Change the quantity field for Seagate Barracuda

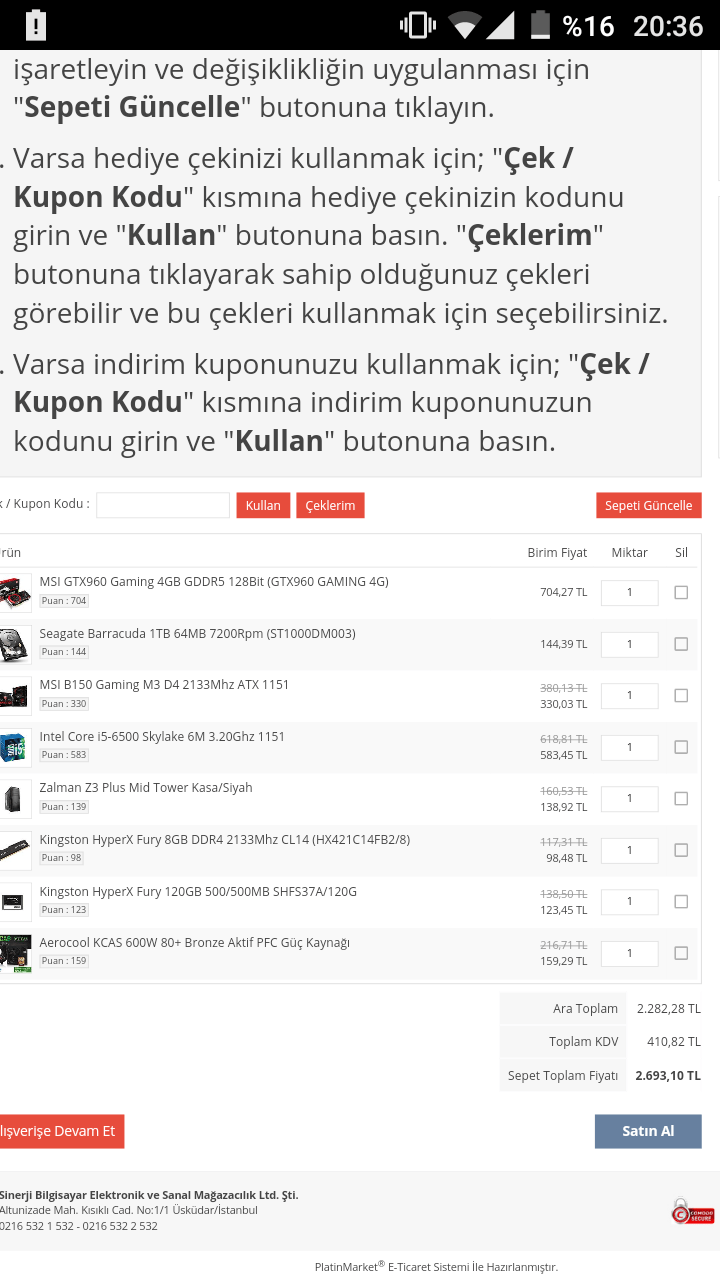pos(629,644)
